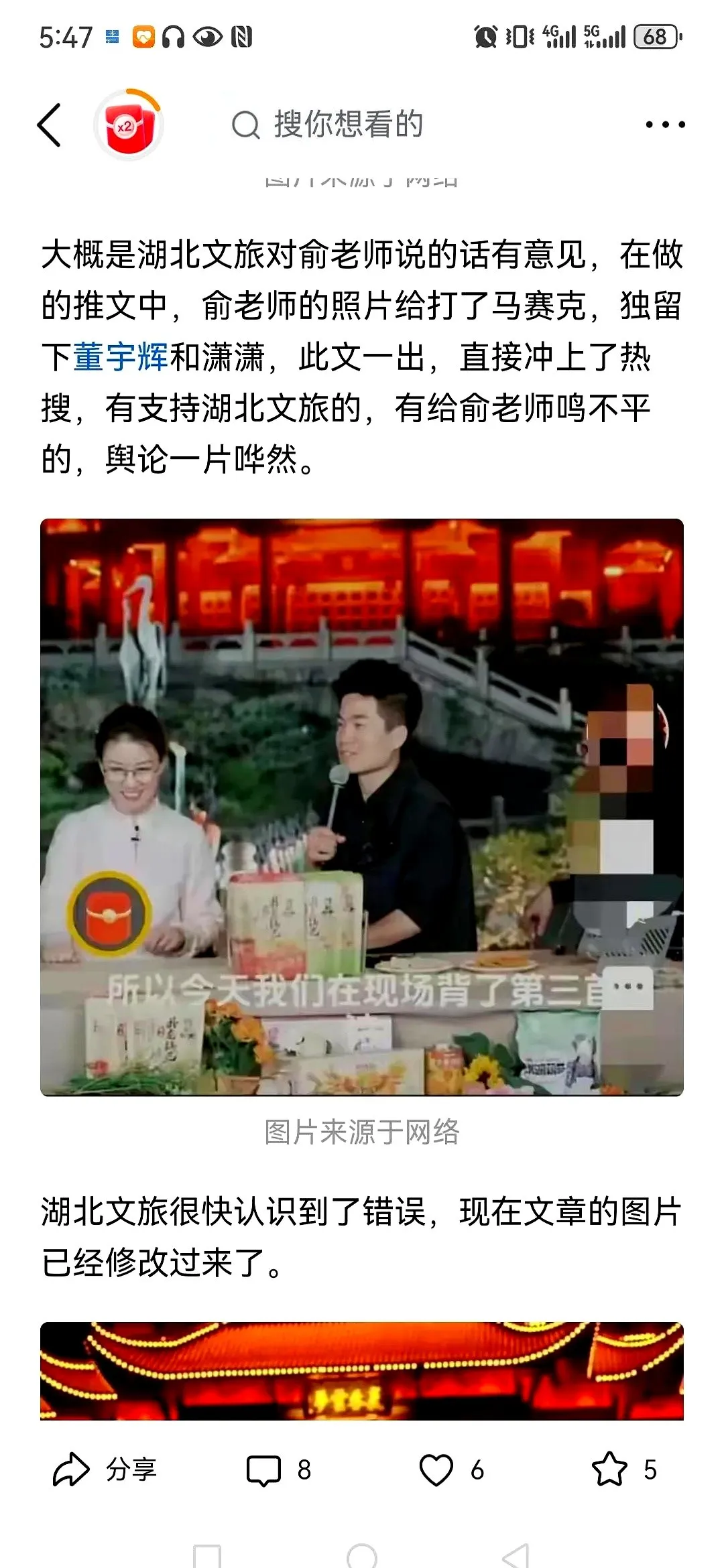Open the comments with 8 replies
Image resolution: width=724 pixels, height=1568 pixels.
coord(278,1469)
